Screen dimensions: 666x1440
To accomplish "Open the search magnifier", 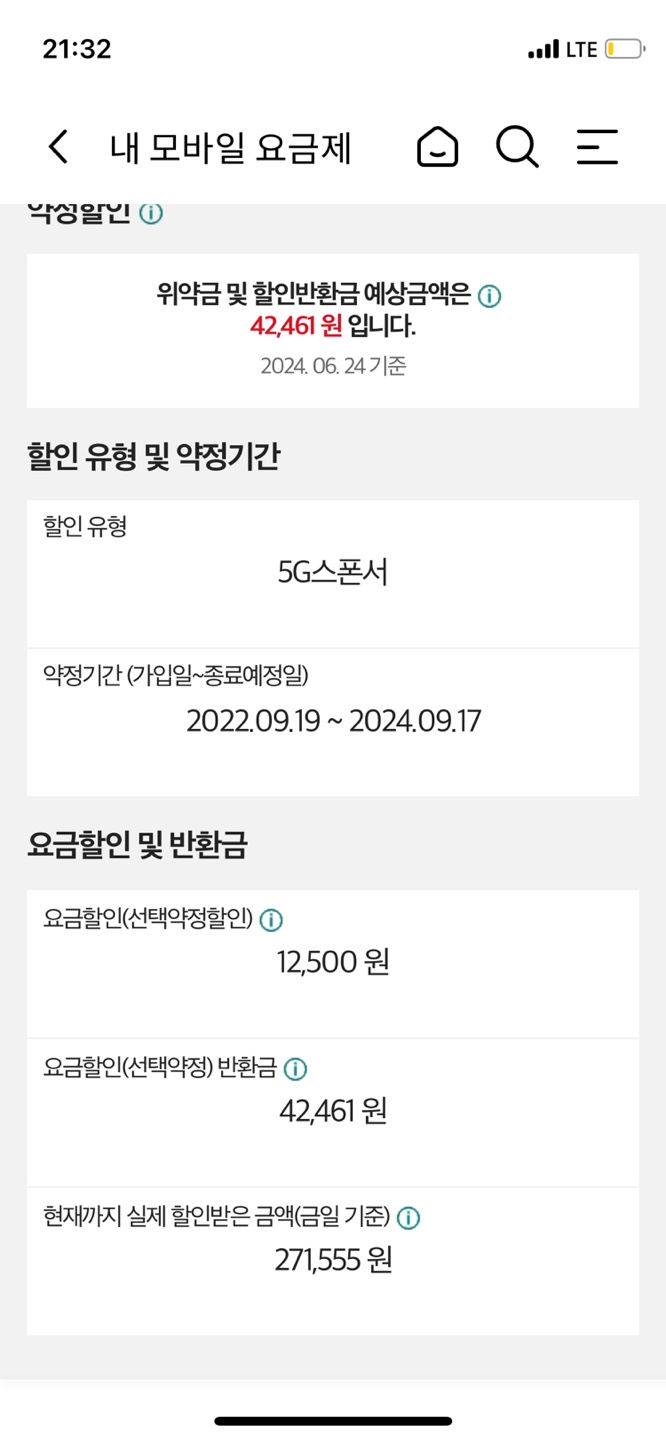I will (517, 148).
